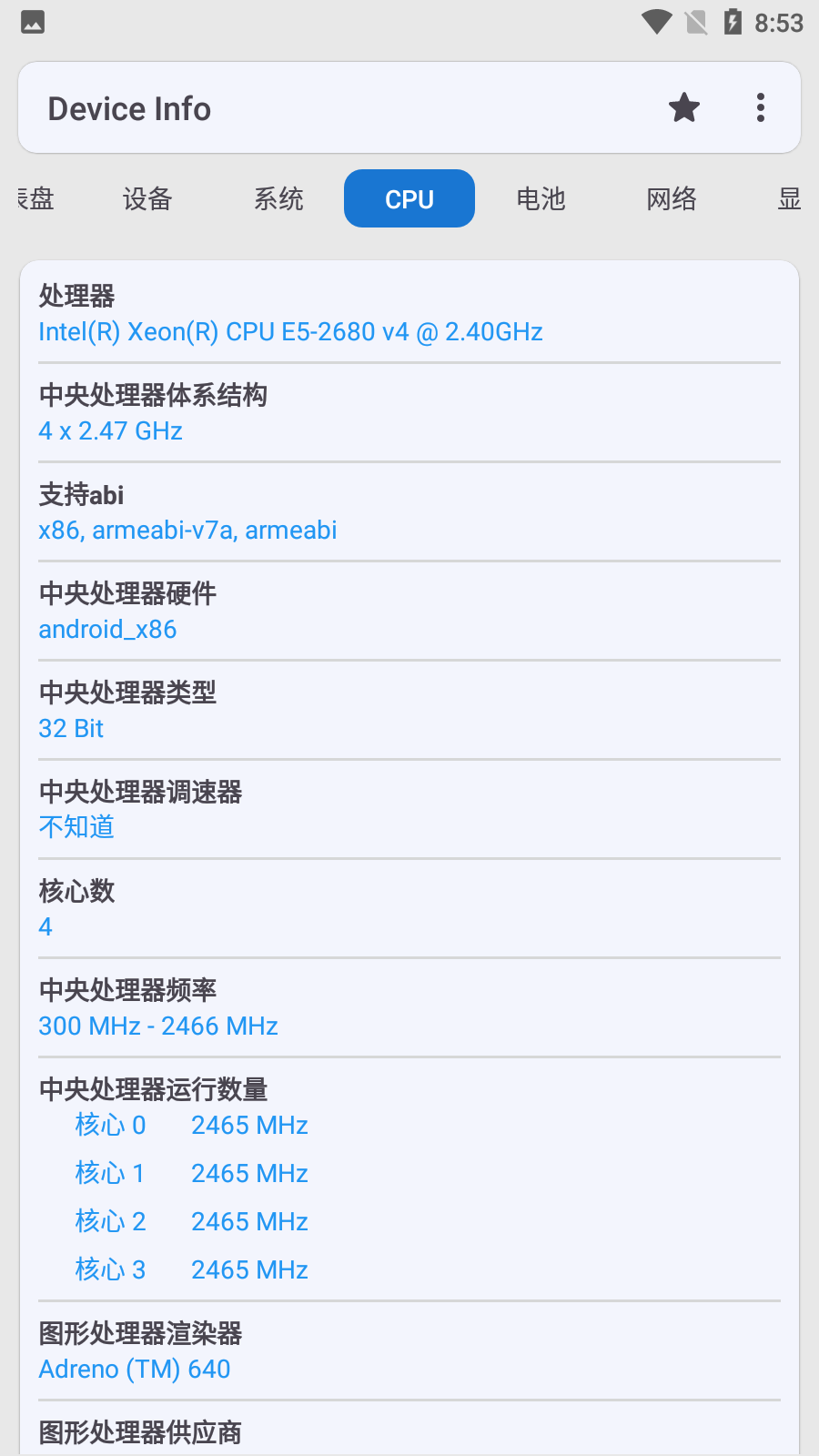Select the 核心 0 frequency entry
Viewport: 819px width, 1456px height.
pyautogui.click(x=191, y=1125)
